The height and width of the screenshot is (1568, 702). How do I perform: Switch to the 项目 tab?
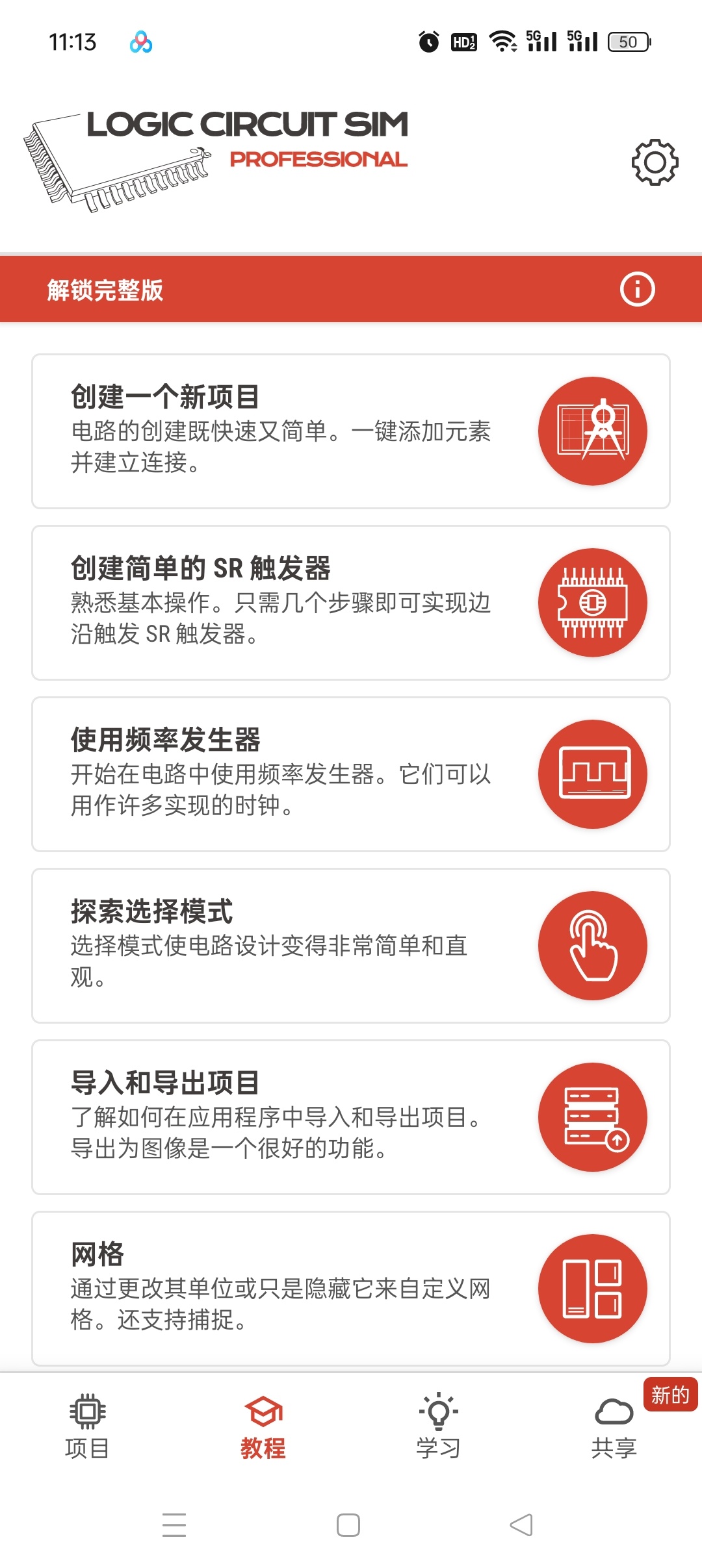88,1426
